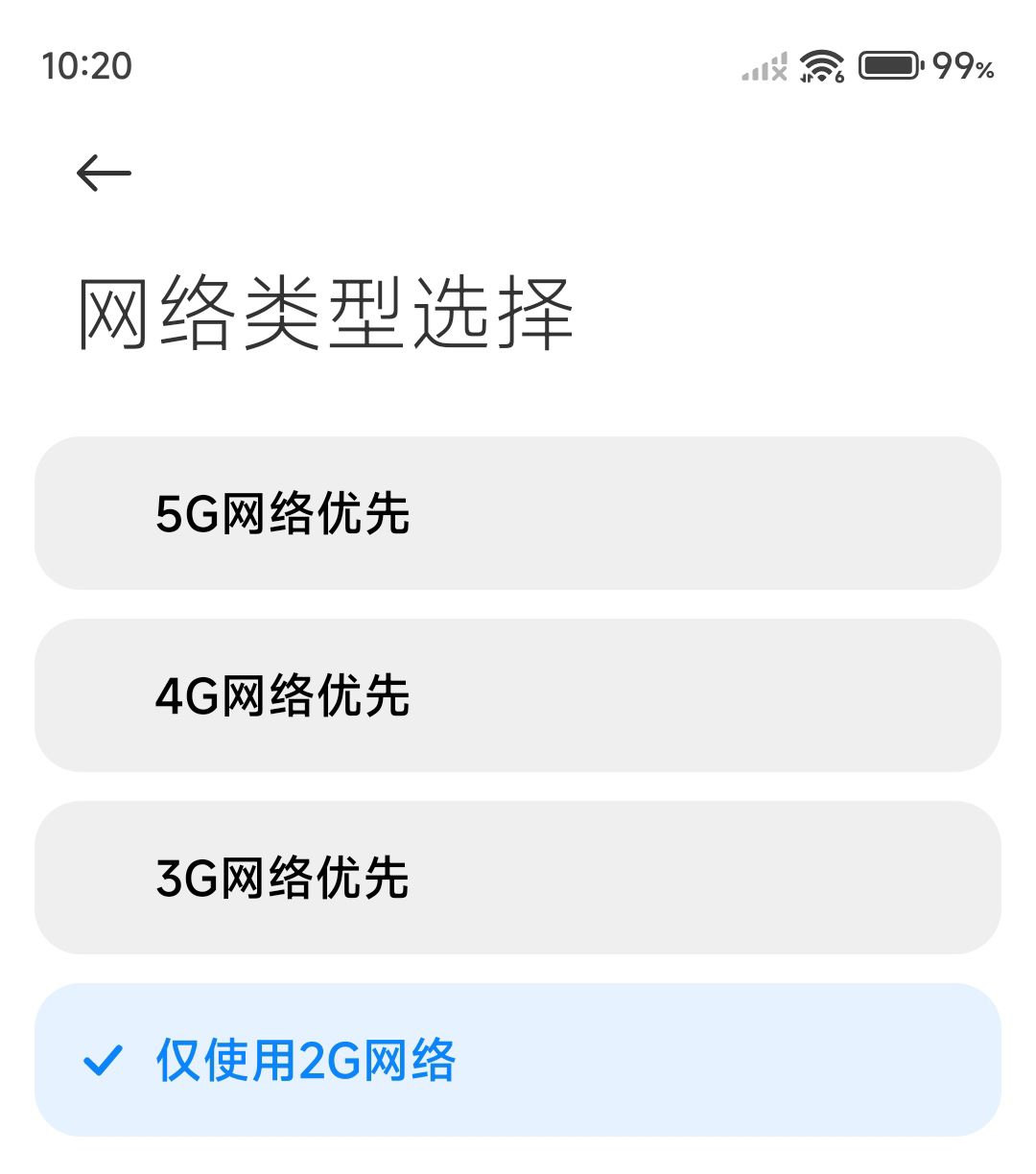Viewport: 1036px width, 1174px height.
Task: Go back using the arrow icon
Action: click(104, 174)
